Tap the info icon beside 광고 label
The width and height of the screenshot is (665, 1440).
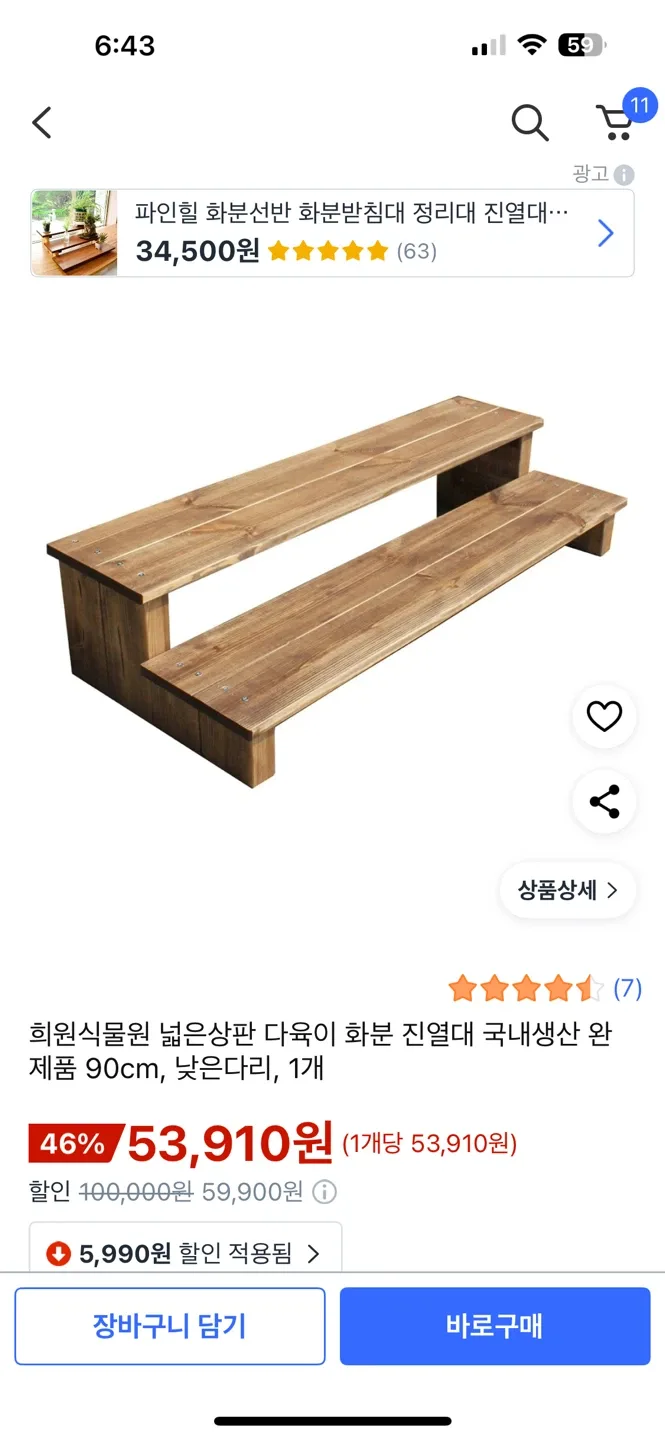point(624,175)
